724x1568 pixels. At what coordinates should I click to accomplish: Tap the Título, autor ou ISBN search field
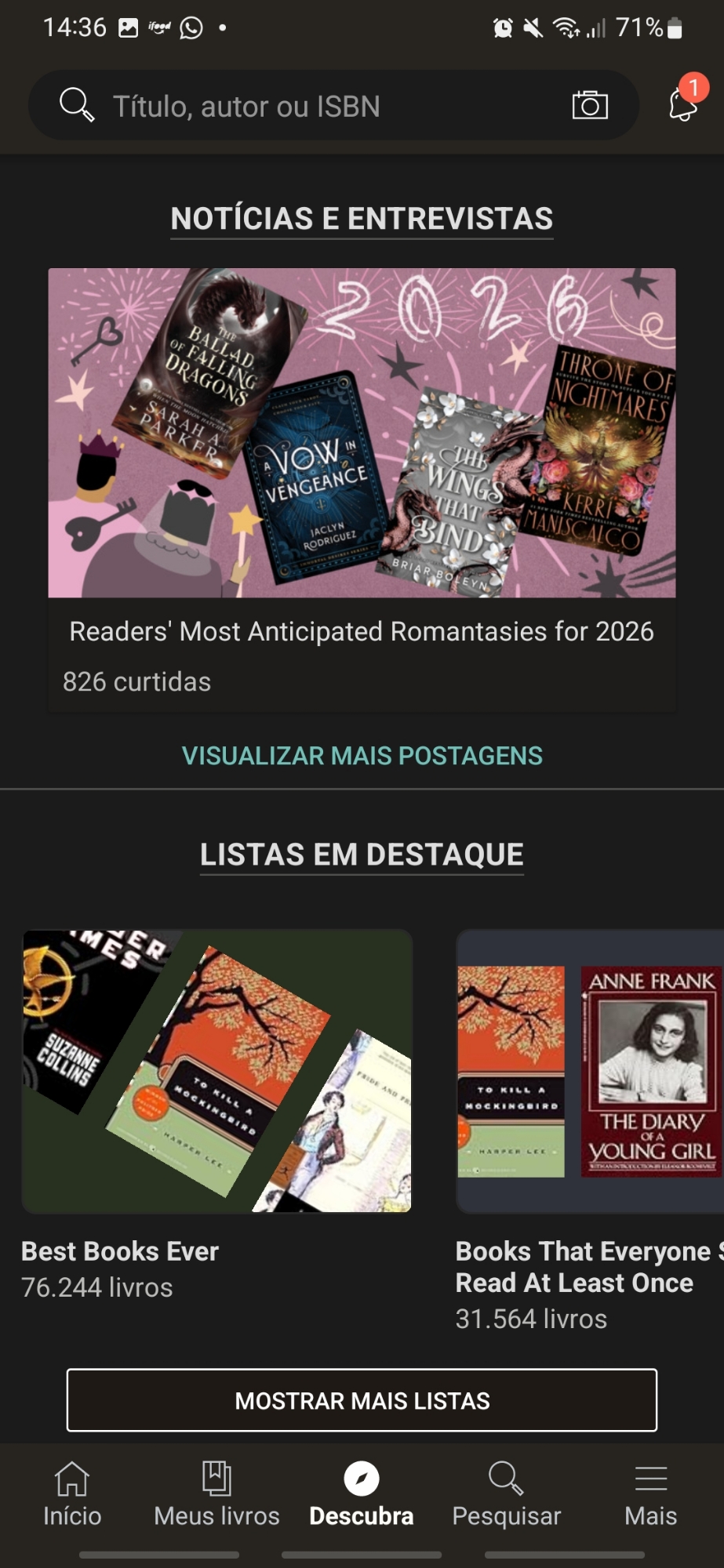(x=314, y=106)
